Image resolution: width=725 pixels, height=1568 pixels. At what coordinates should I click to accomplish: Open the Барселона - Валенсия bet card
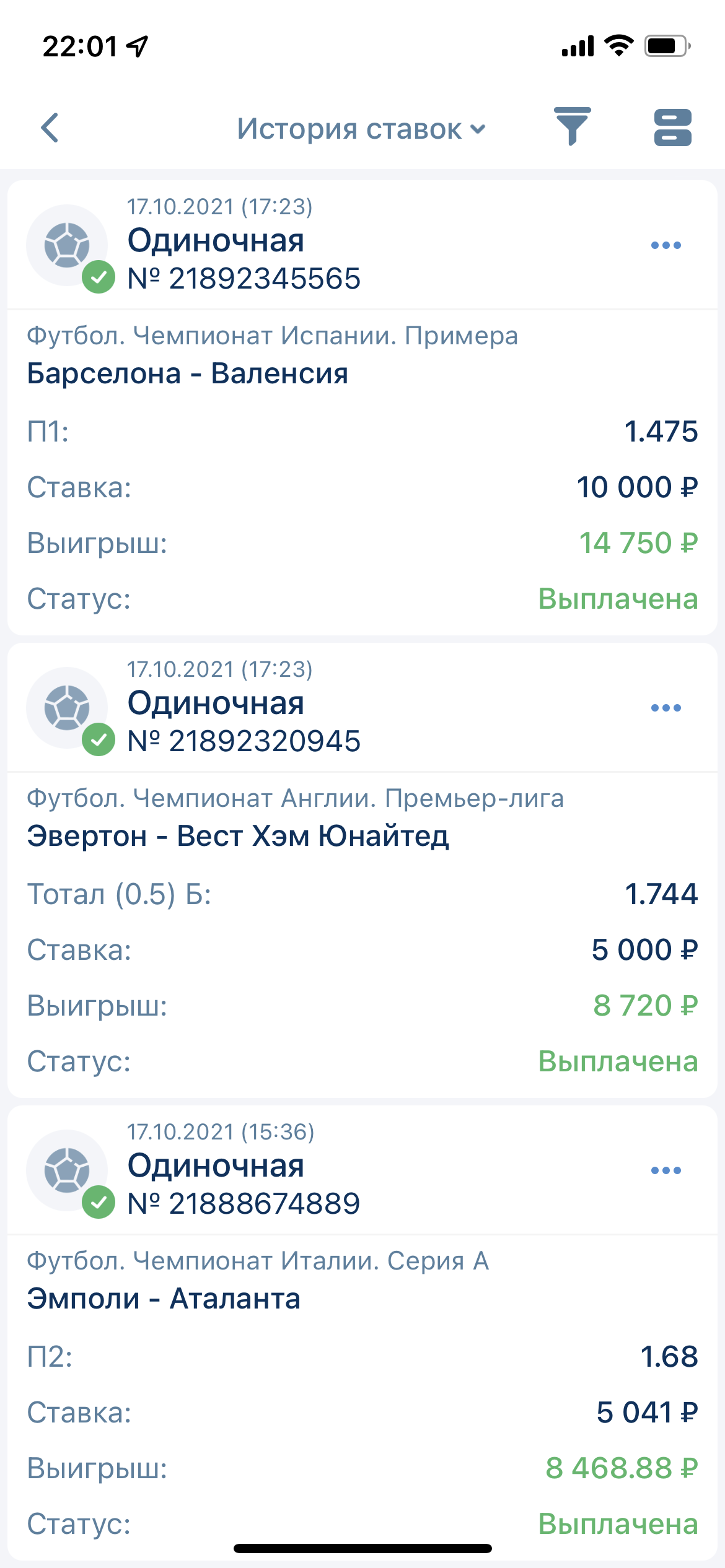click(188, 373)
